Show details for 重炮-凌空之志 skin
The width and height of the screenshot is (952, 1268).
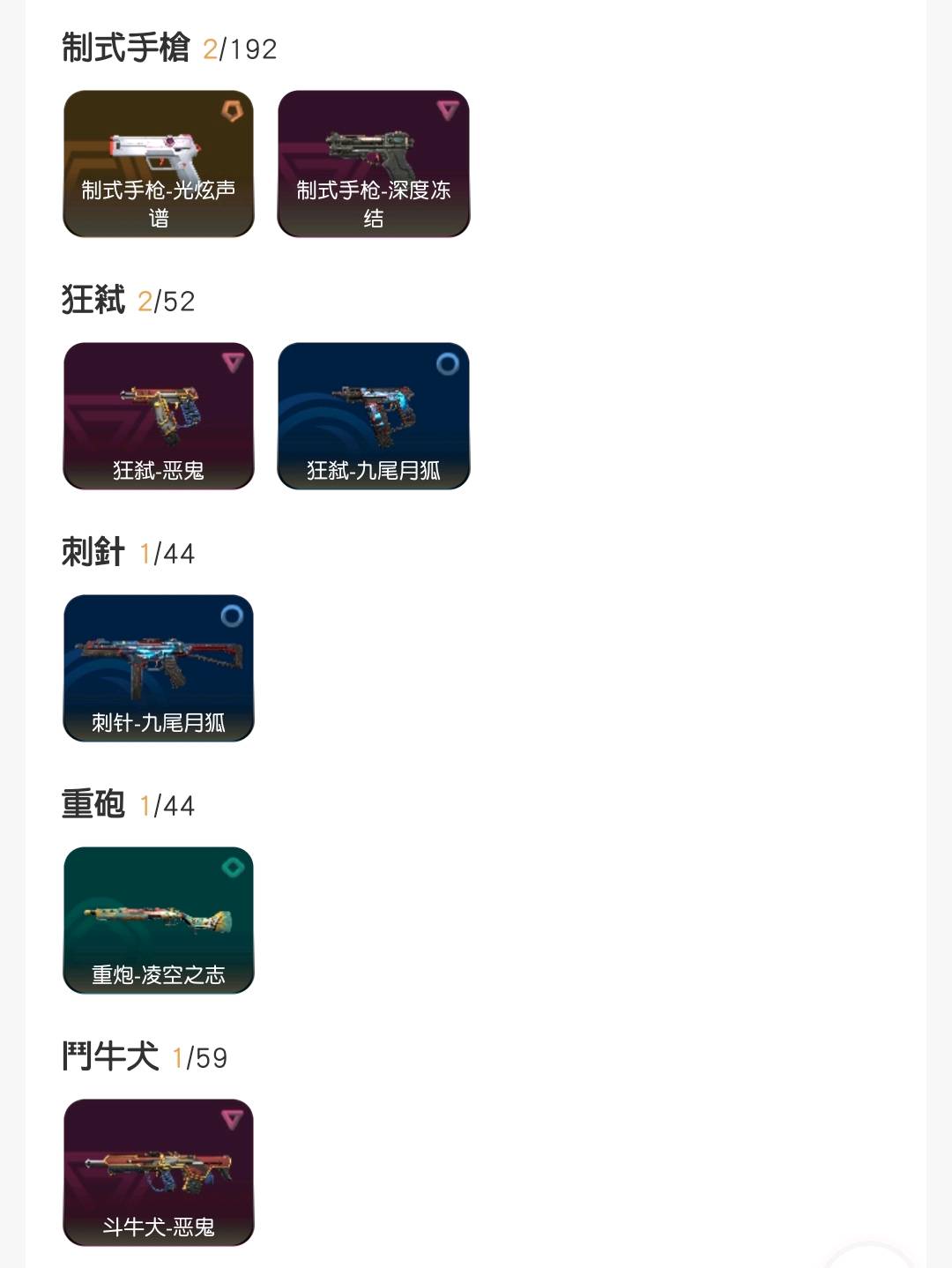(x=159, y=921)
